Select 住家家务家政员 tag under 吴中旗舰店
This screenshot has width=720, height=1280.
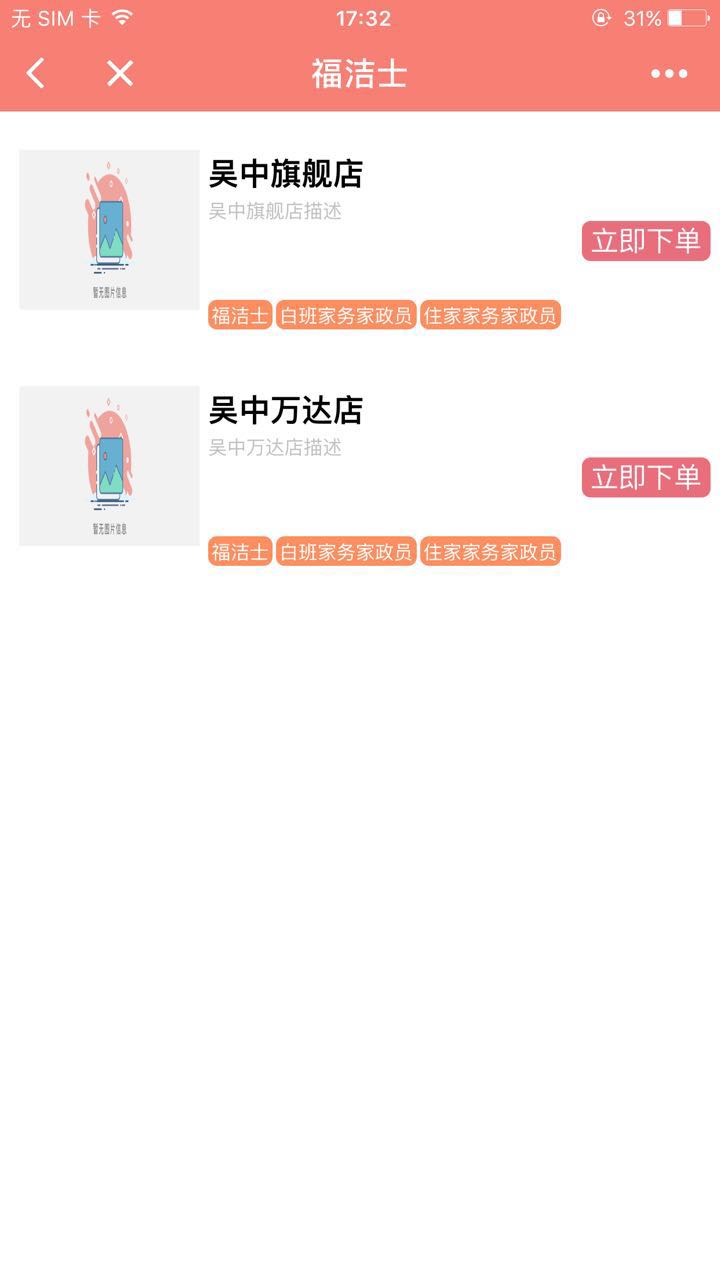(490, 315)
